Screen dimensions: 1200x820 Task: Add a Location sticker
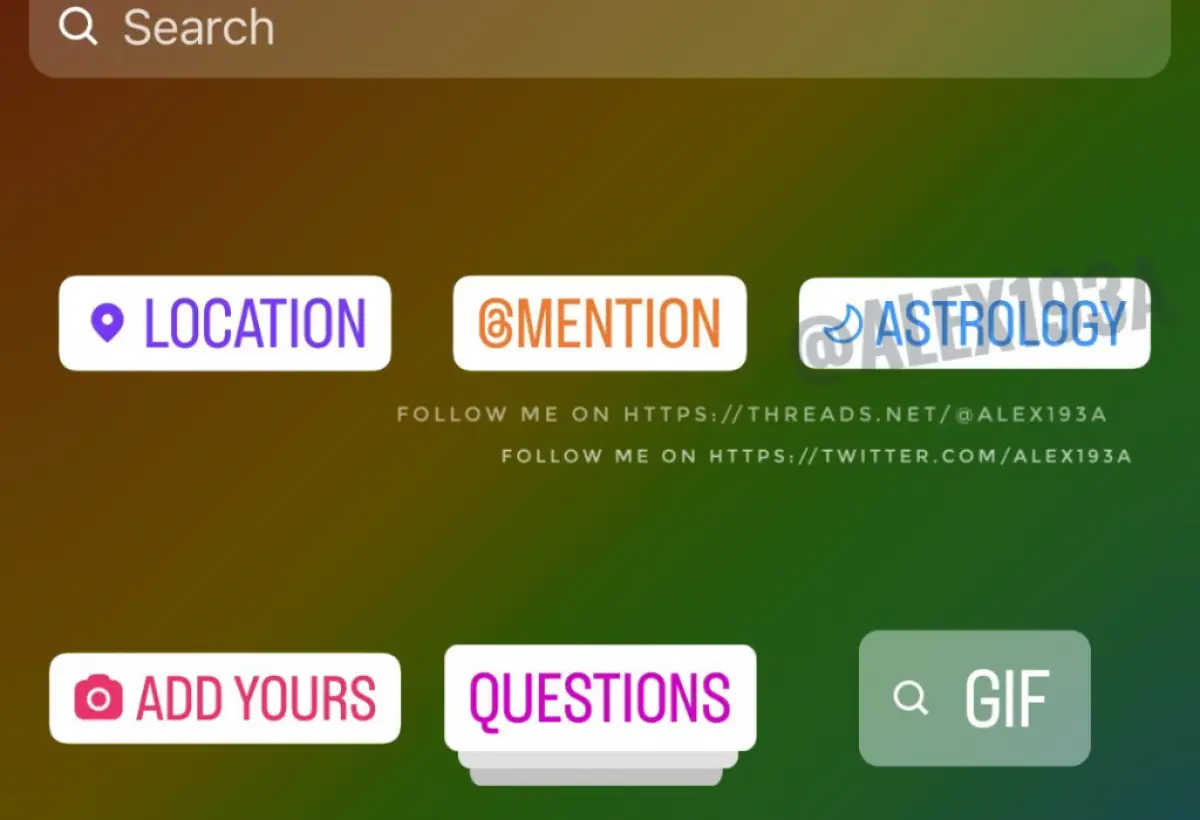(x=225, y=323)
